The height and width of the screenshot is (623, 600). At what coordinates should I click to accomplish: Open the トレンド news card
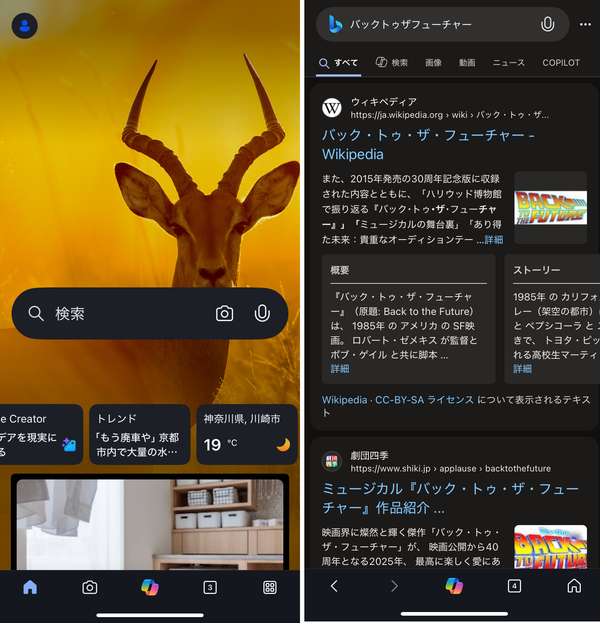[139, 435]
